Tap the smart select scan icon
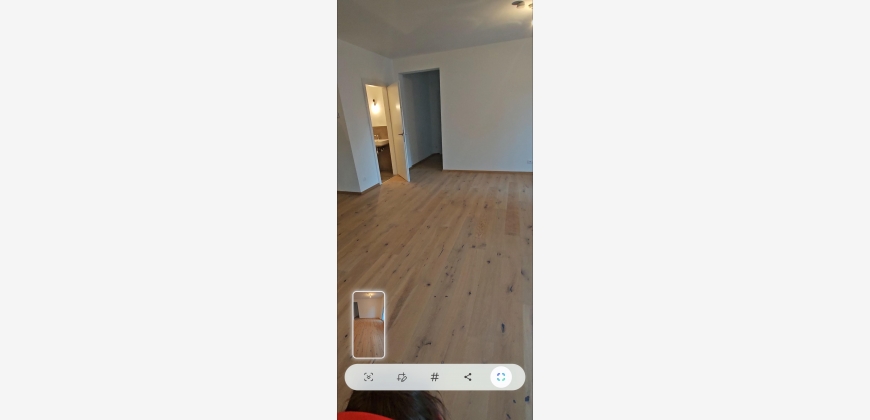870x420 pixels. (x=369, y=377)
